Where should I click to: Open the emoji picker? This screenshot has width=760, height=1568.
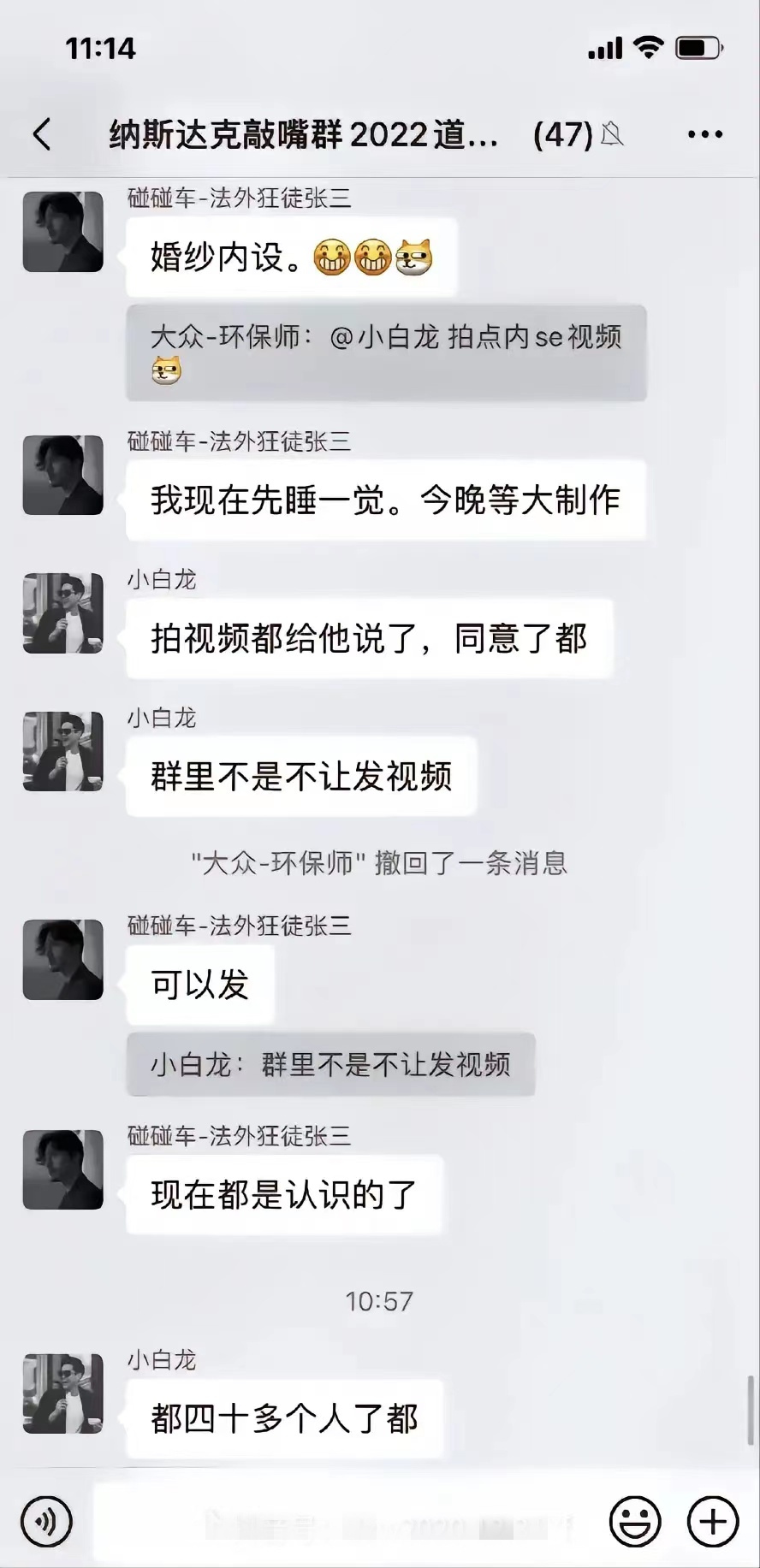[x=634, y=1522]
